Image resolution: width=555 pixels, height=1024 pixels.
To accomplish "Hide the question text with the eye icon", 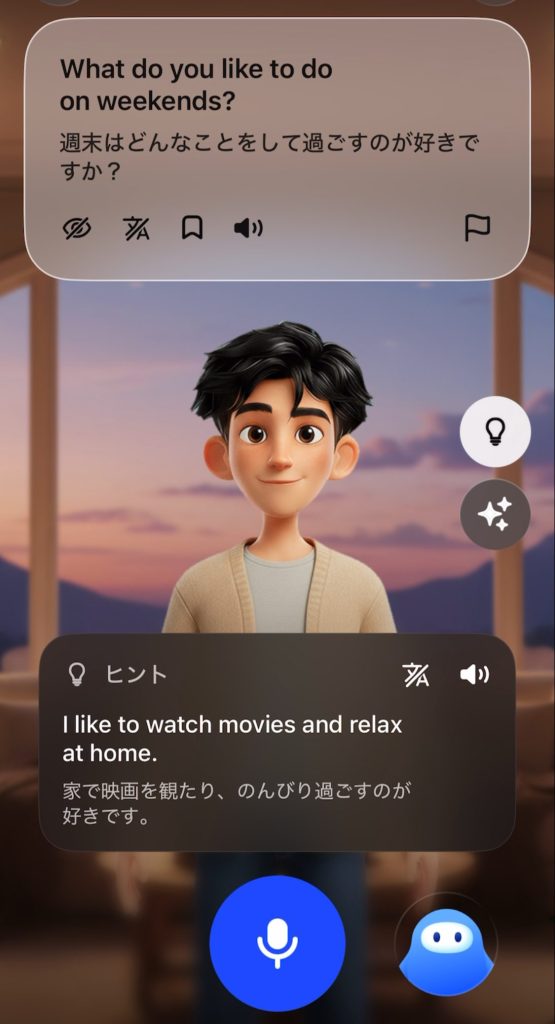I will (x=77, y=229).
